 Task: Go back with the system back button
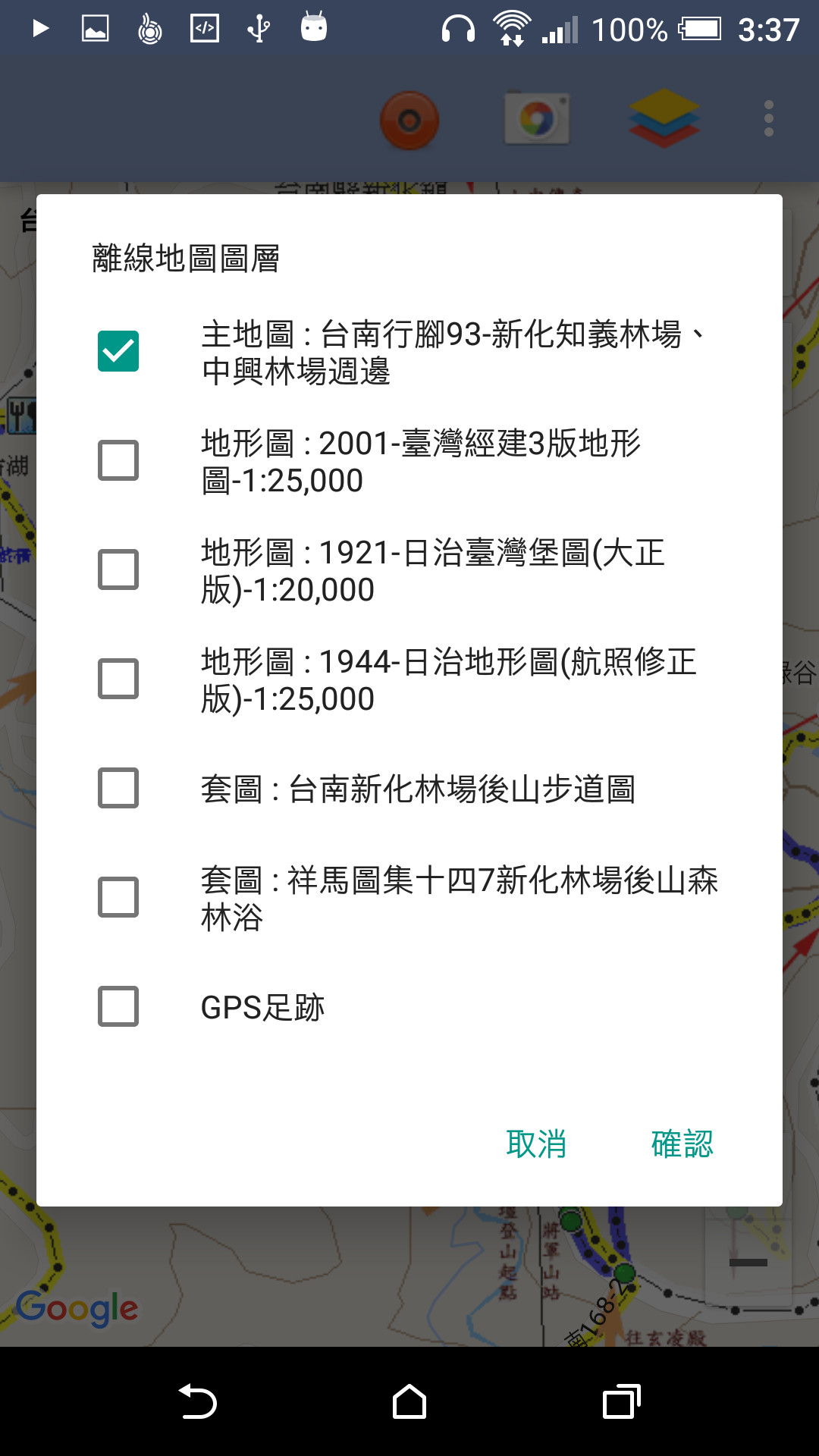198,1401
